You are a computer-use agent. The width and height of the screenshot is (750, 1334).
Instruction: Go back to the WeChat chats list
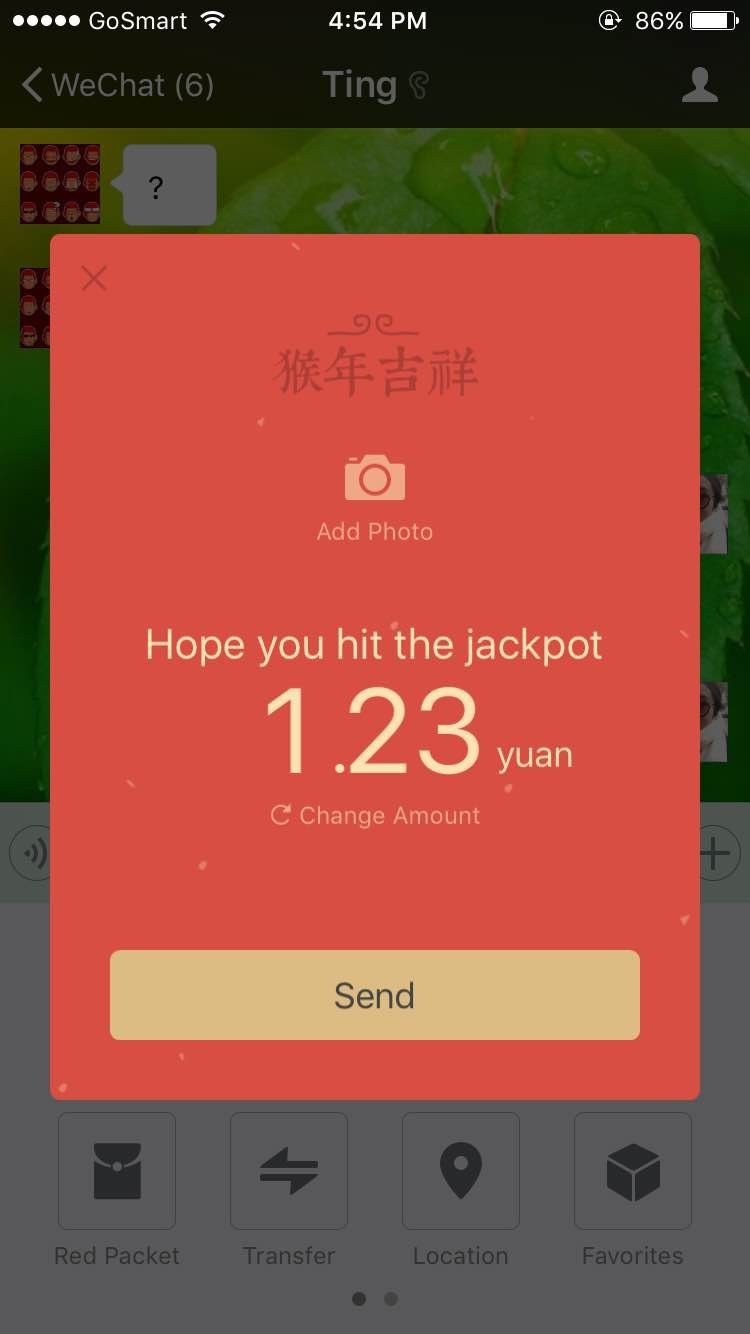pyautogui.click(x=117, y=85)
